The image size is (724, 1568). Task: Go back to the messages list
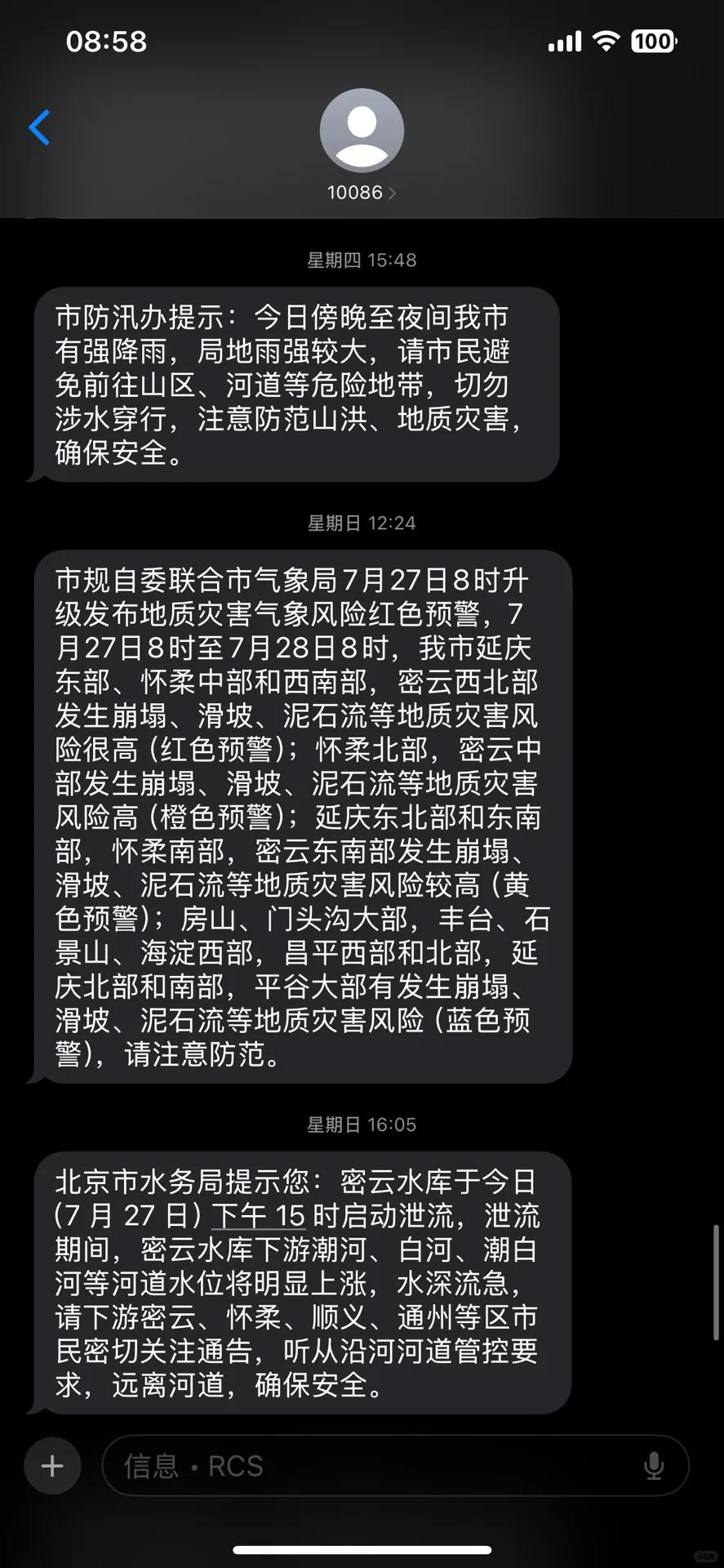(39, 127)
